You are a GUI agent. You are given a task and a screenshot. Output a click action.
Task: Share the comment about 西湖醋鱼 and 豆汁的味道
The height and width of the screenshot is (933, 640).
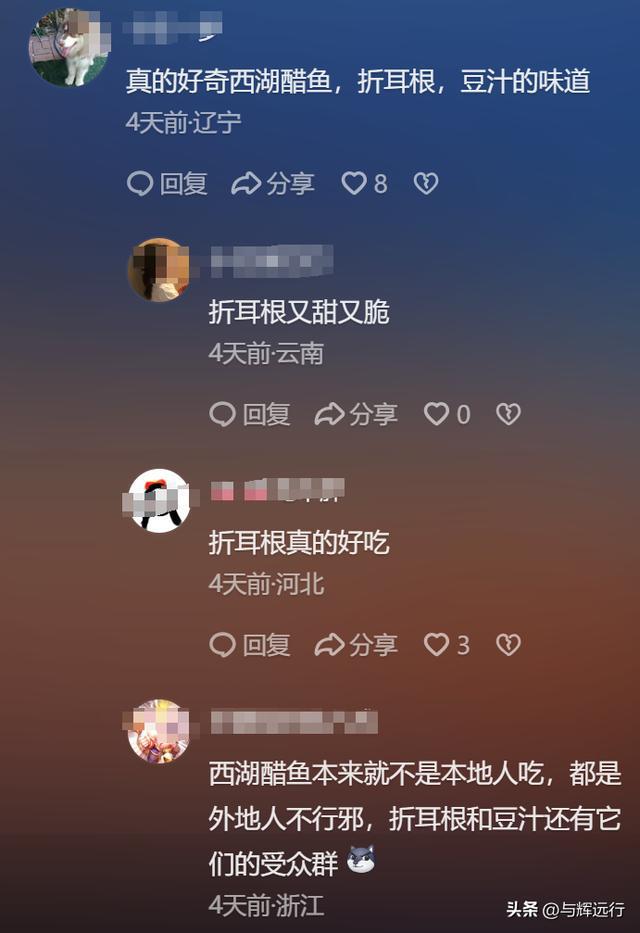[273, 183]
